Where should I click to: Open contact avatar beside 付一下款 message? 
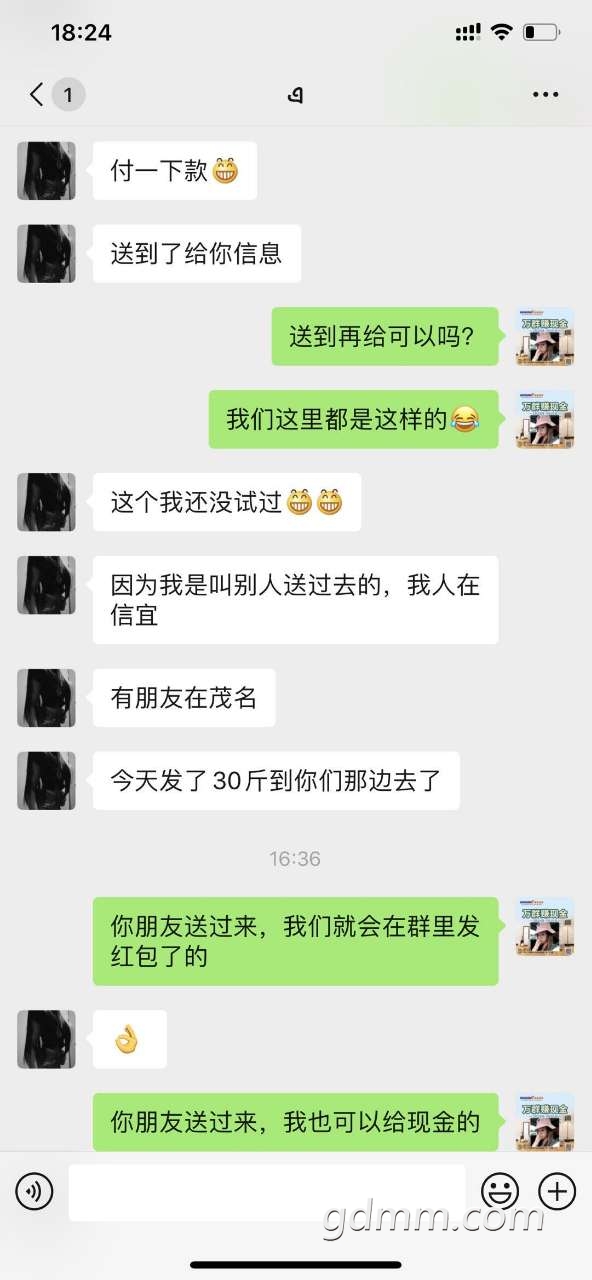[46, 170]
